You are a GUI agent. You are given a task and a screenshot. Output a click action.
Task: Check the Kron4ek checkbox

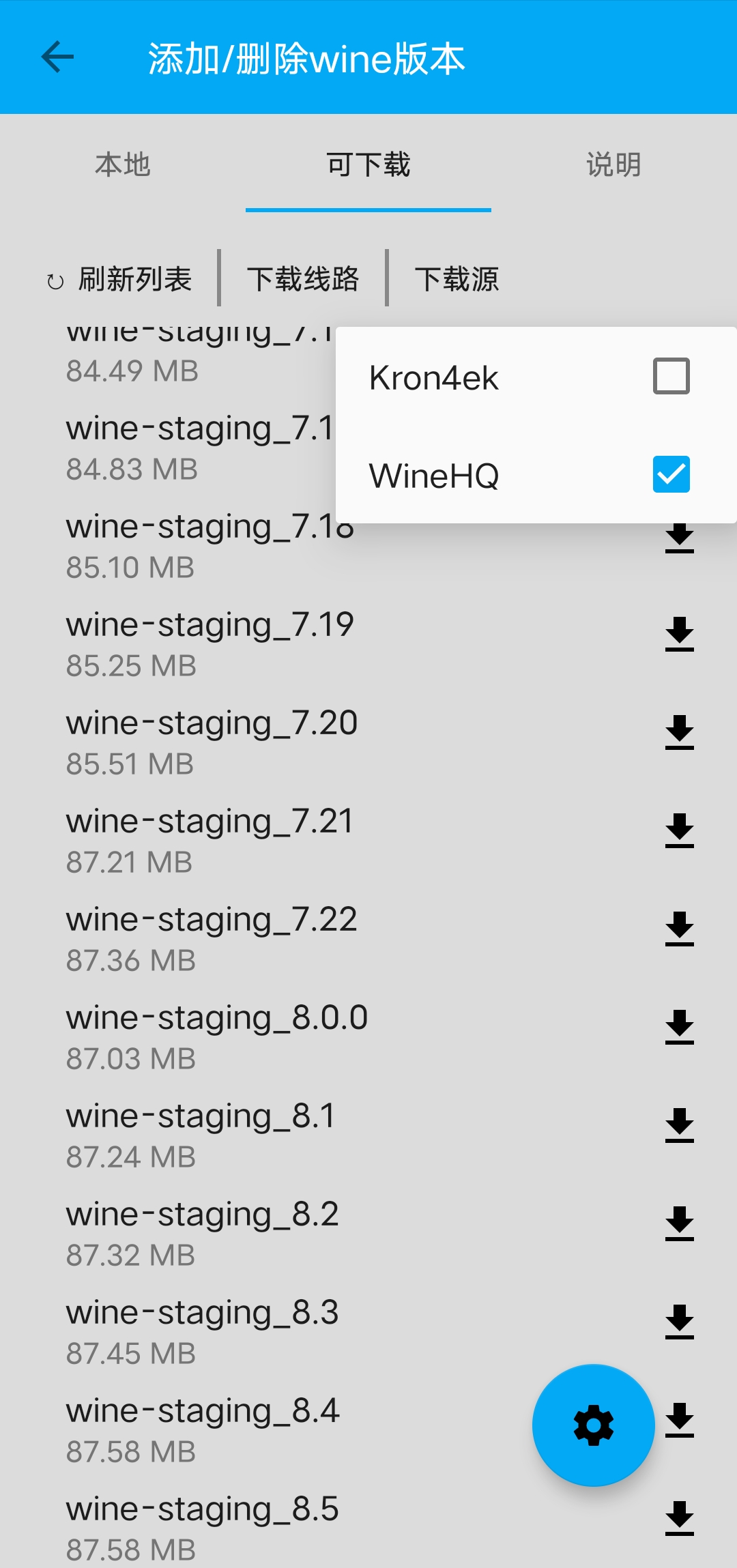(671, 376)
